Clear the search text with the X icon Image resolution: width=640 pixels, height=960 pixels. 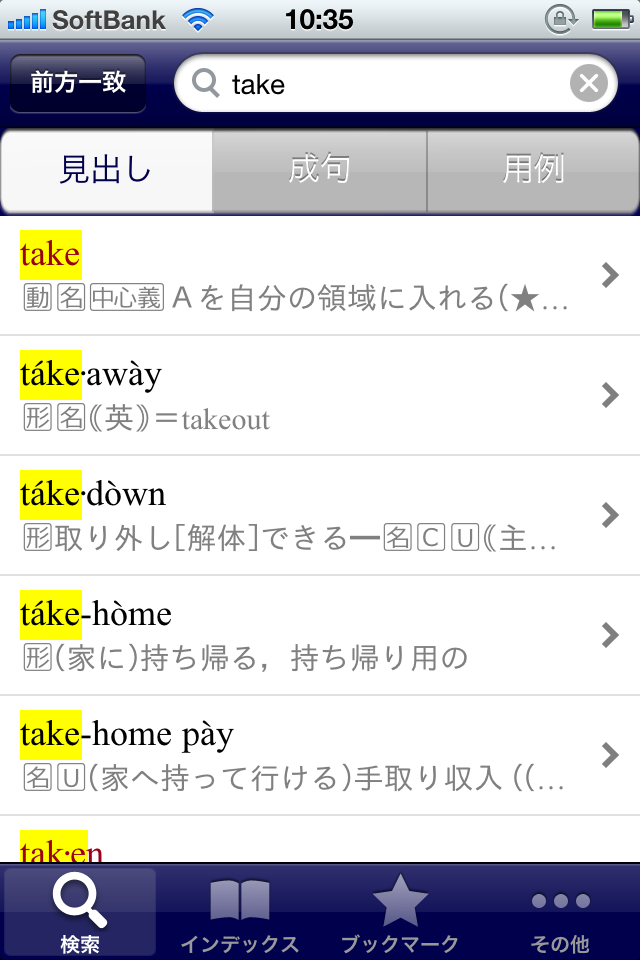click(x=589, y=84)
